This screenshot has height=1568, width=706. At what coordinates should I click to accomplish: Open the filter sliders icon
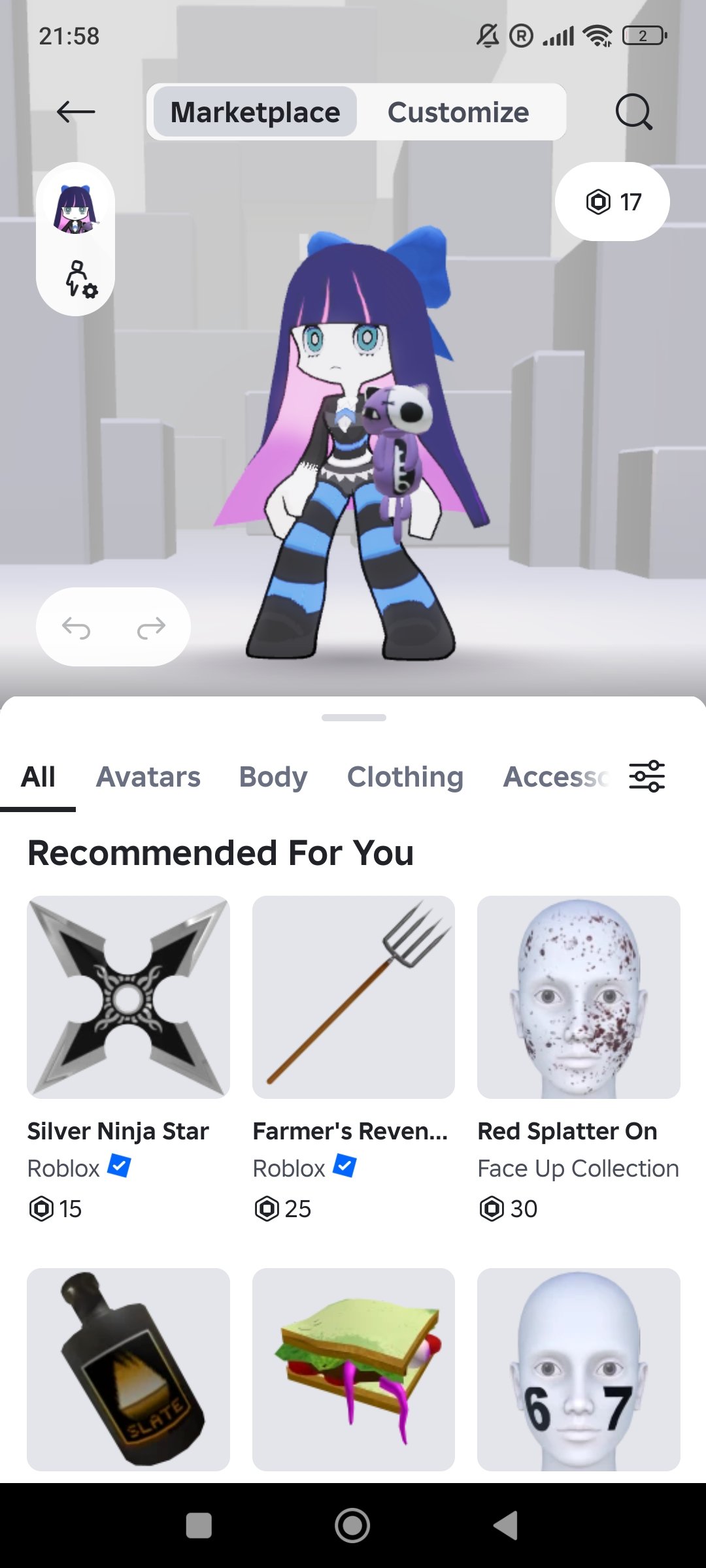647,776
